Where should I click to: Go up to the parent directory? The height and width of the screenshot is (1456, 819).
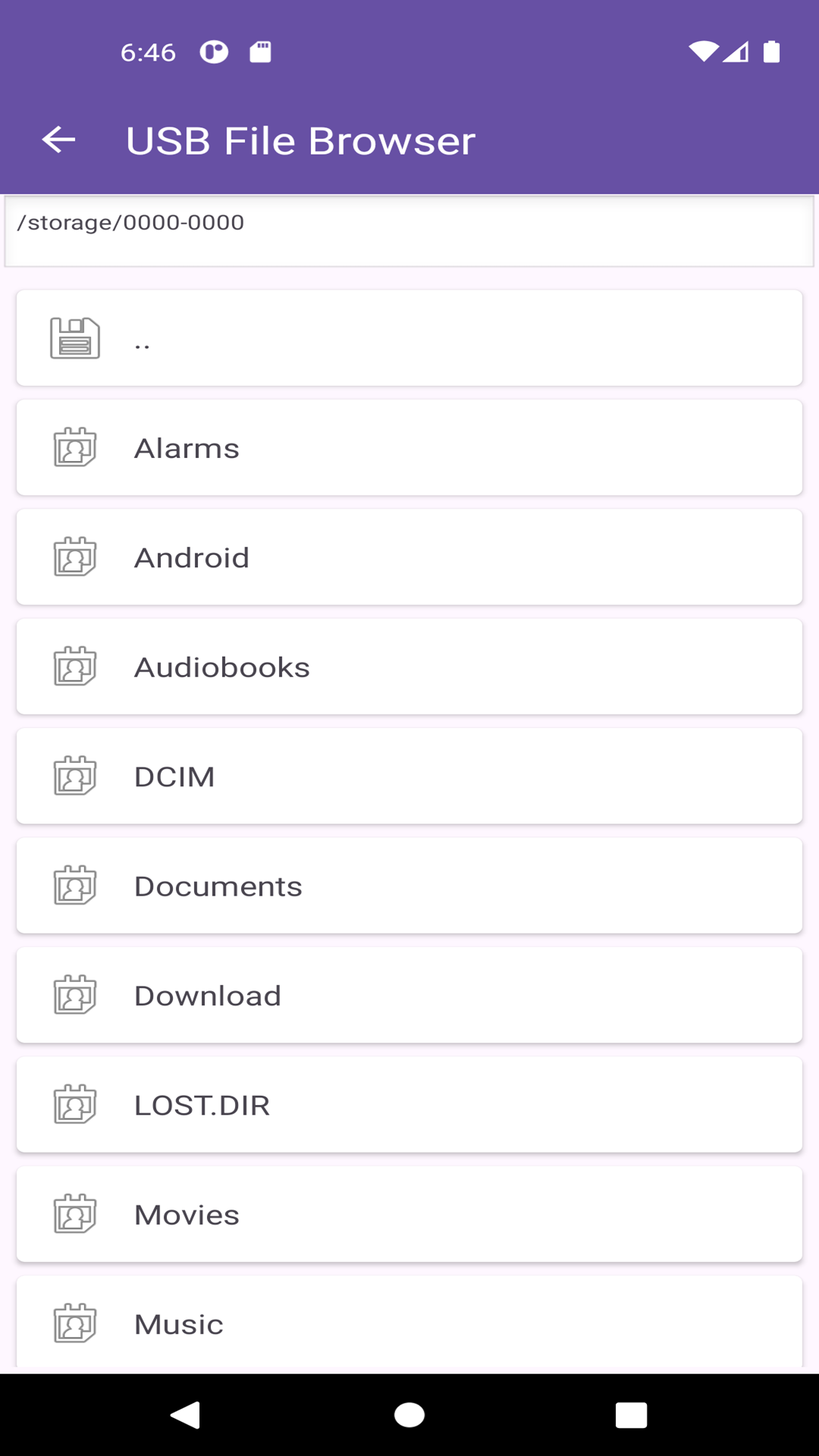click(x=409, y=338)
